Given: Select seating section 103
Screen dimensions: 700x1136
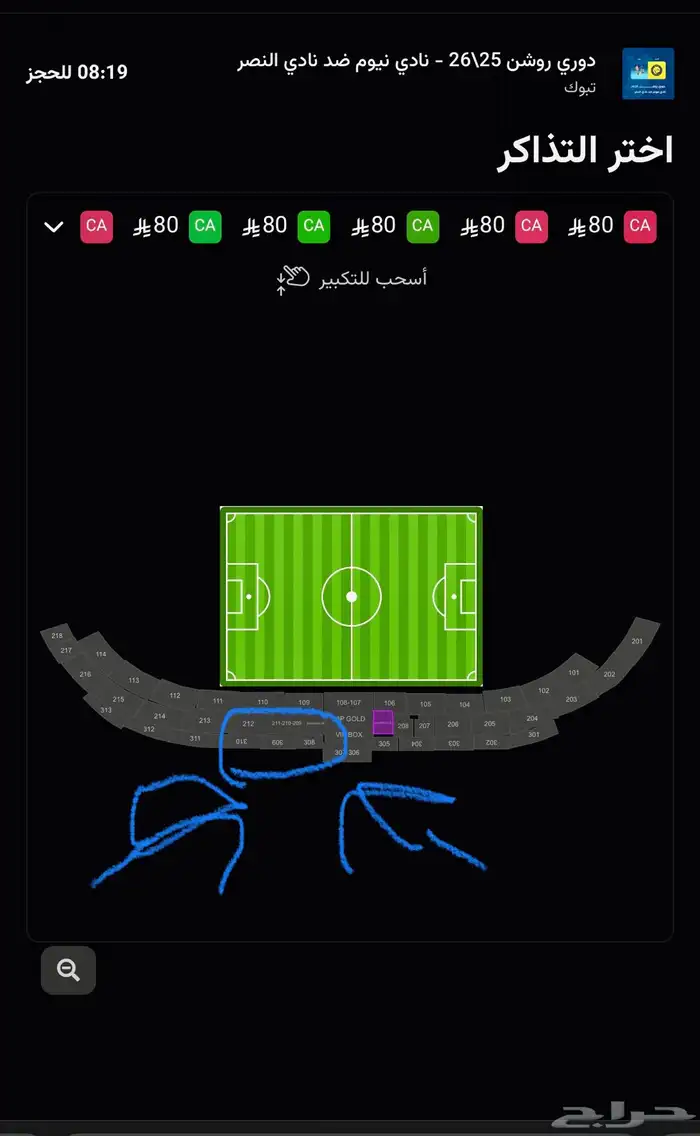Looking at the screenshot, I should [x=505, y=699].
